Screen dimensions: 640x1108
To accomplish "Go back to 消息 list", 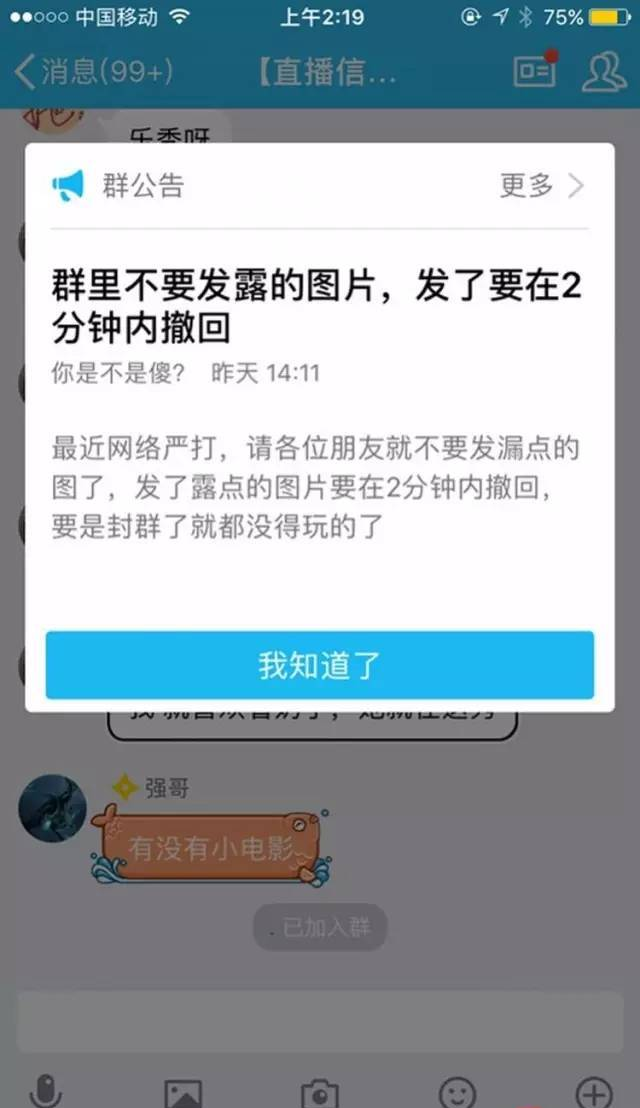I will 94,72.
